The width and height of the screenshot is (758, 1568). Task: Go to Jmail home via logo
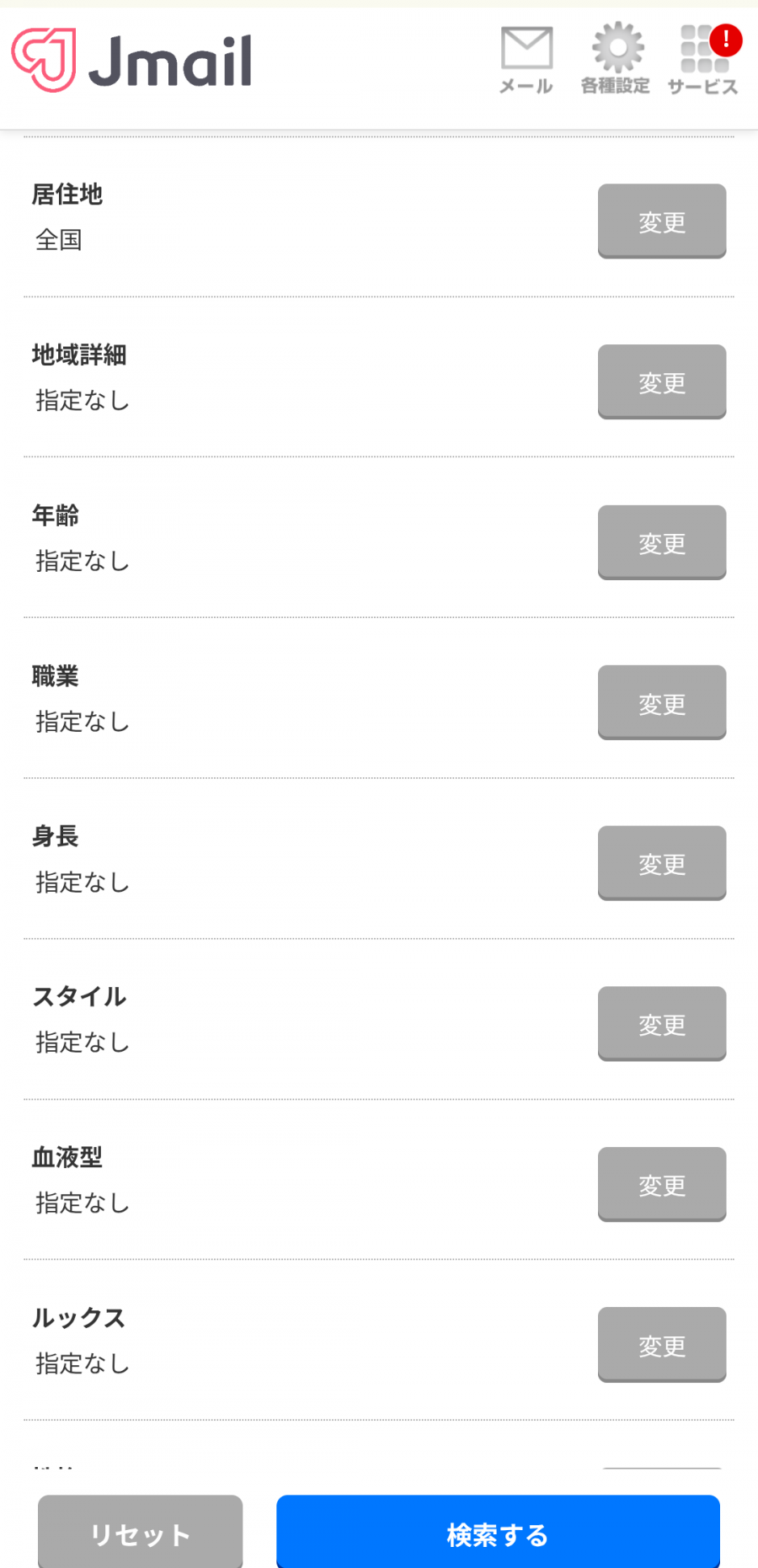132,61
